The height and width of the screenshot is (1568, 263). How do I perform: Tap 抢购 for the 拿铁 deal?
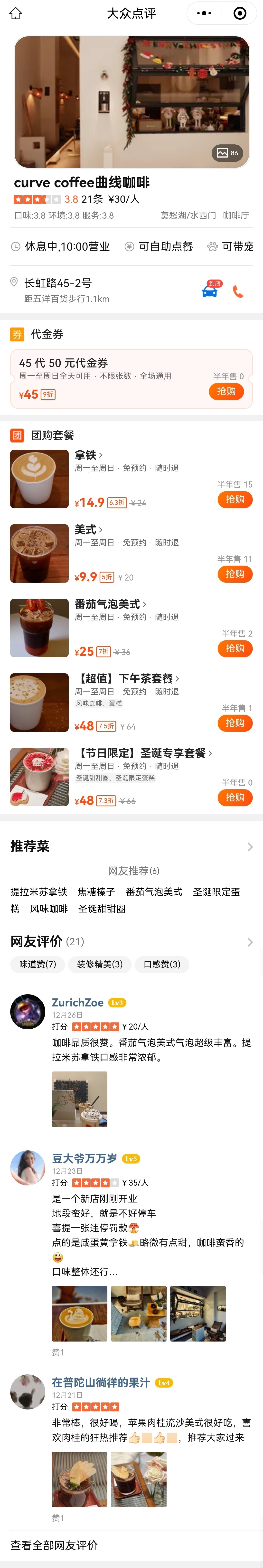click(235, 500)
